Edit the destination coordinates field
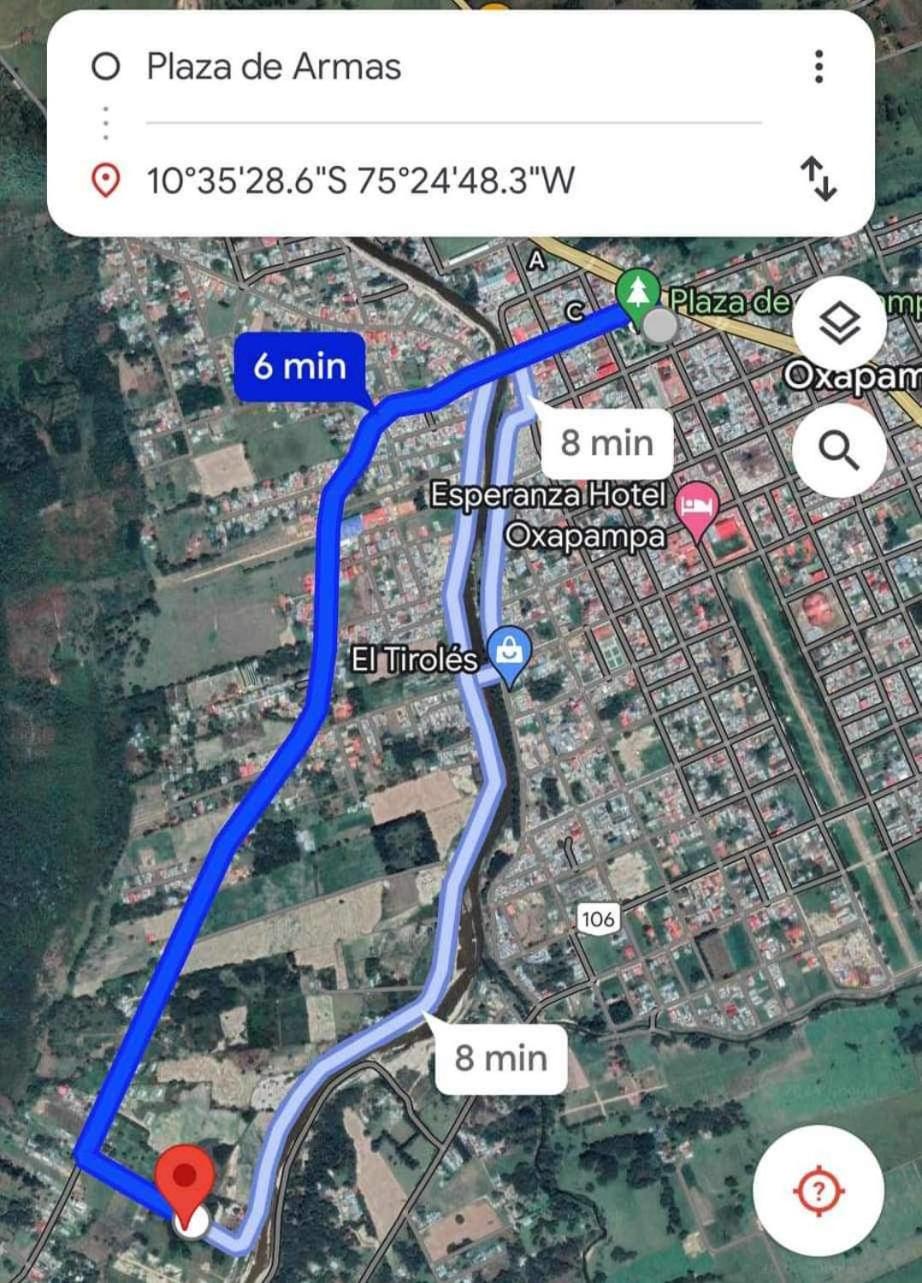 point(360,181)
